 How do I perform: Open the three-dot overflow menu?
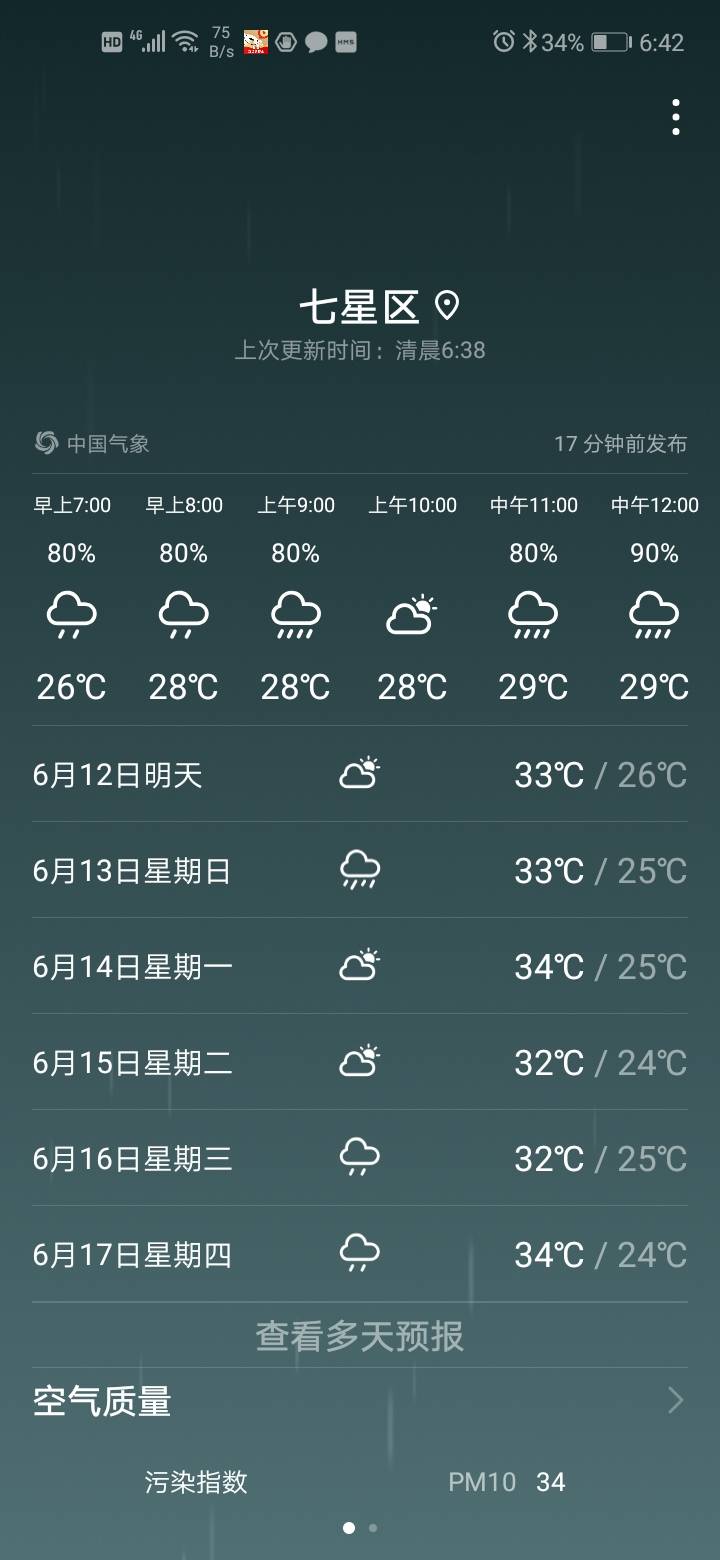(x=676, y=118)
